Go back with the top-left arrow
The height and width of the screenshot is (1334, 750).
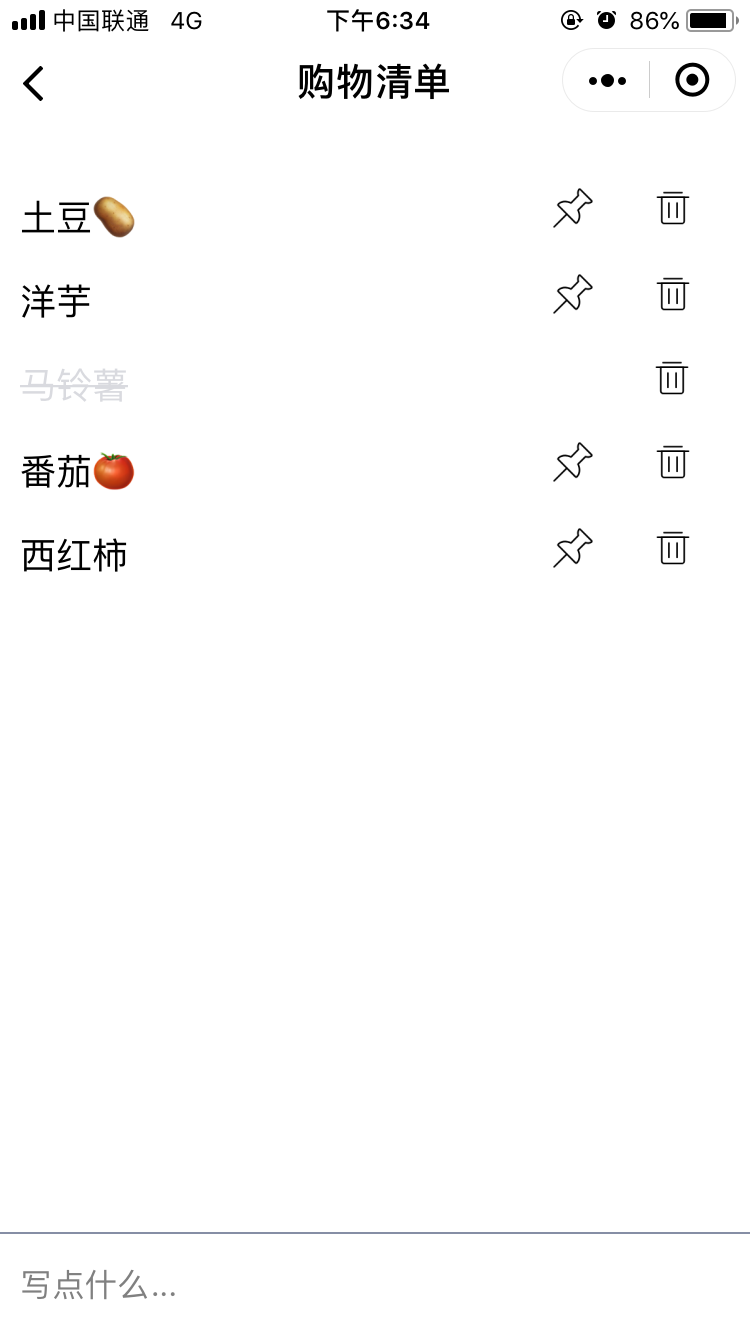(33, 83)
